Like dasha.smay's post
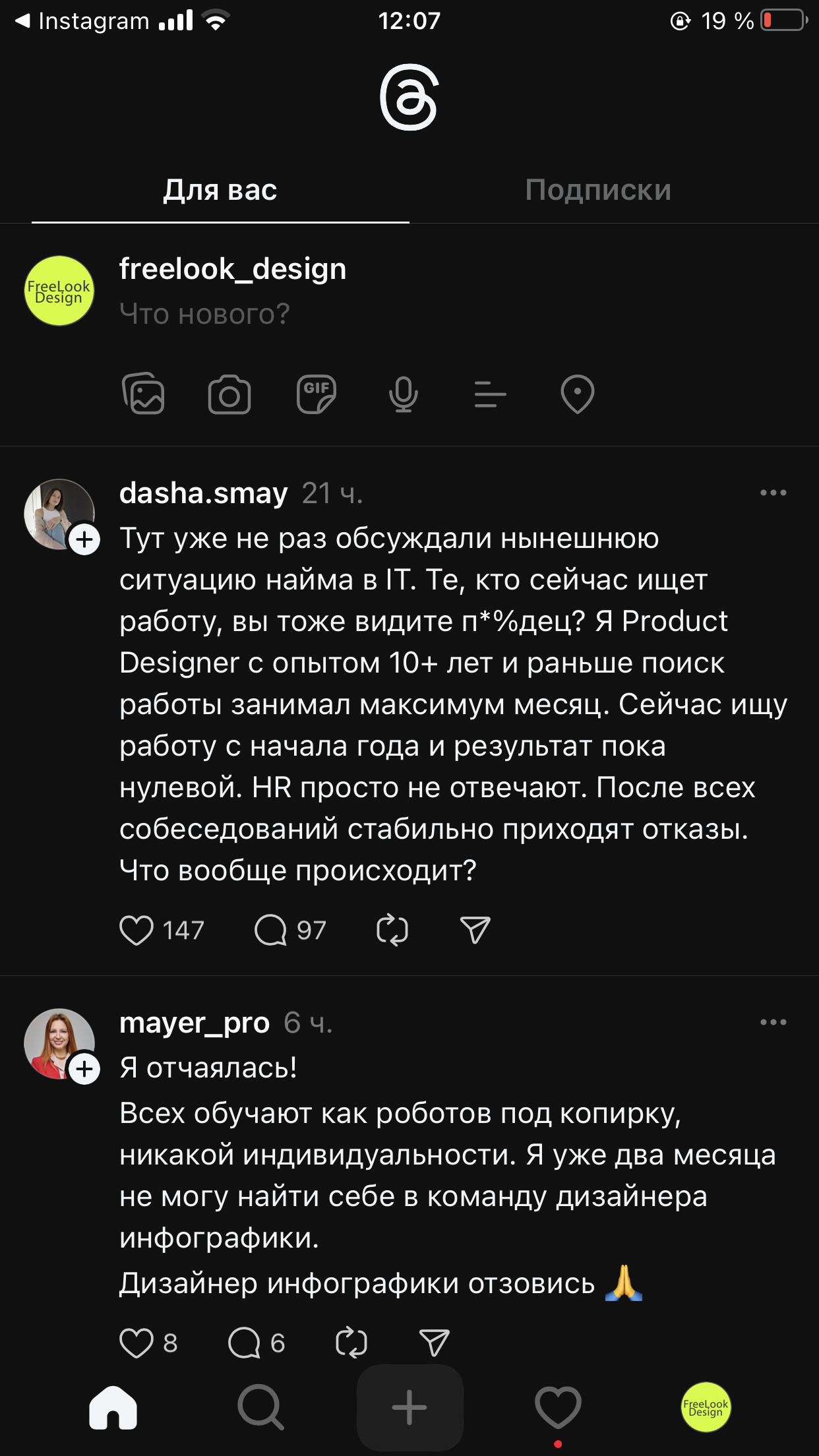Image resolution: width=819 pixels, height=1456 pixels. coord(136,930)
